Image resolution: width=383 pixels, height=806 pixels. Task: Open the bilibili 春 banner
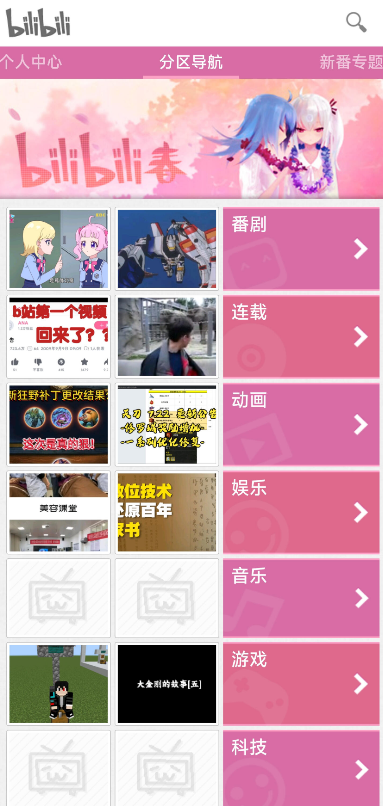coord(191,138)
